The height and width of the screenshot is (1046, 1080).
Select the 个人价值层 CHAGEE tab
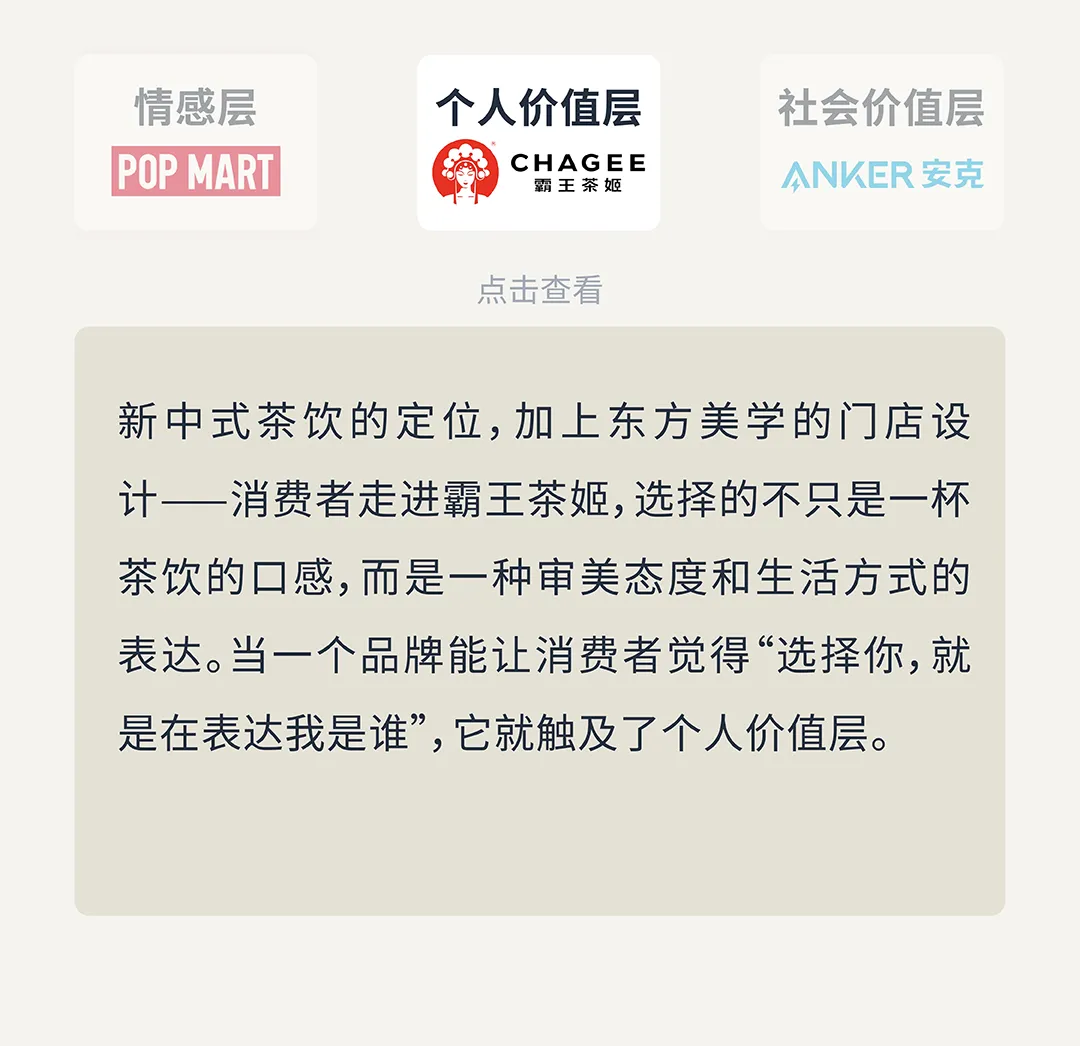[539, 143]
